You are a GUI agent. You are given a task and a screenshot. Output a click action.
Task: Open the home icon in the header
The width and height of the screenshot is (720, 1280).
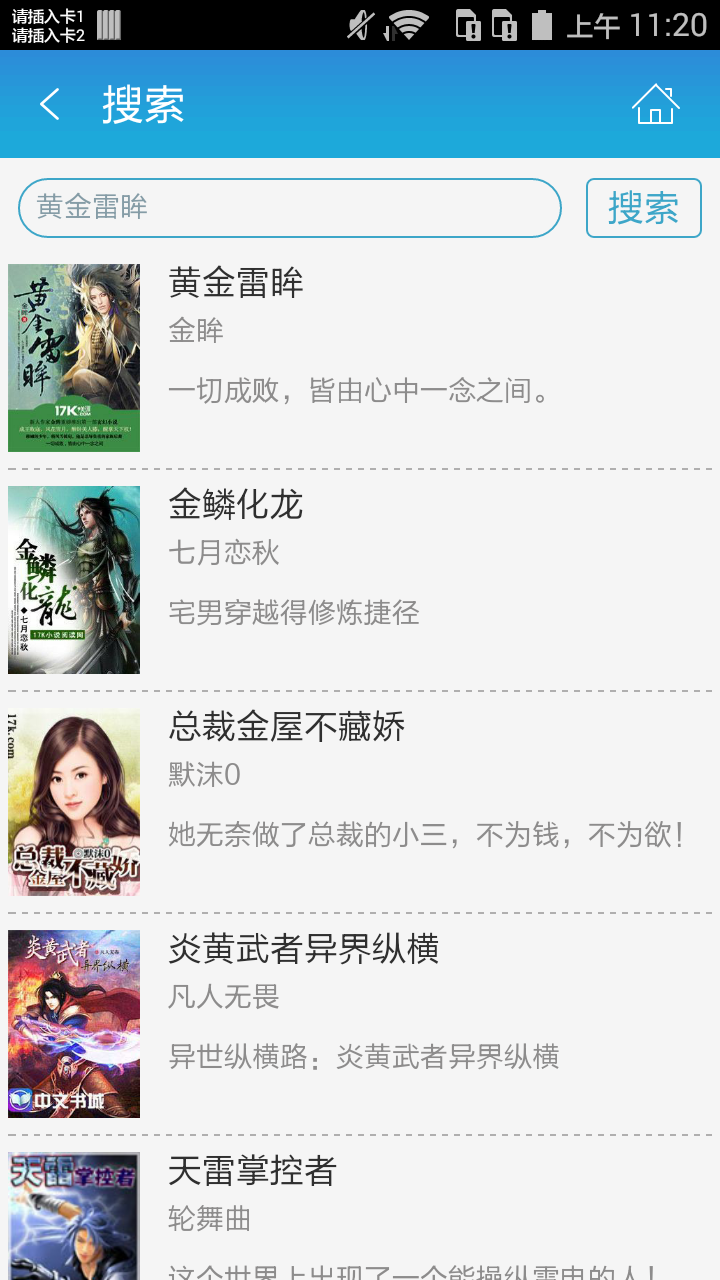pos(655,104)
